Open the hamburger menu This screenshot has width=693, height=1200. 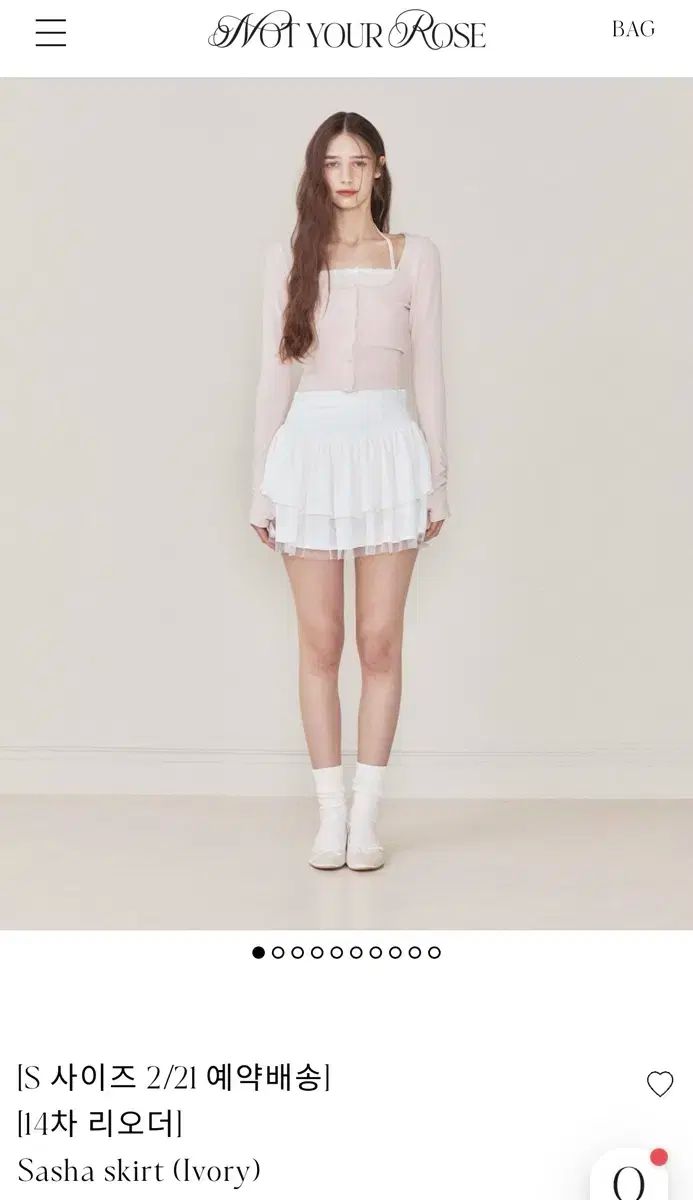pos(51,33)
